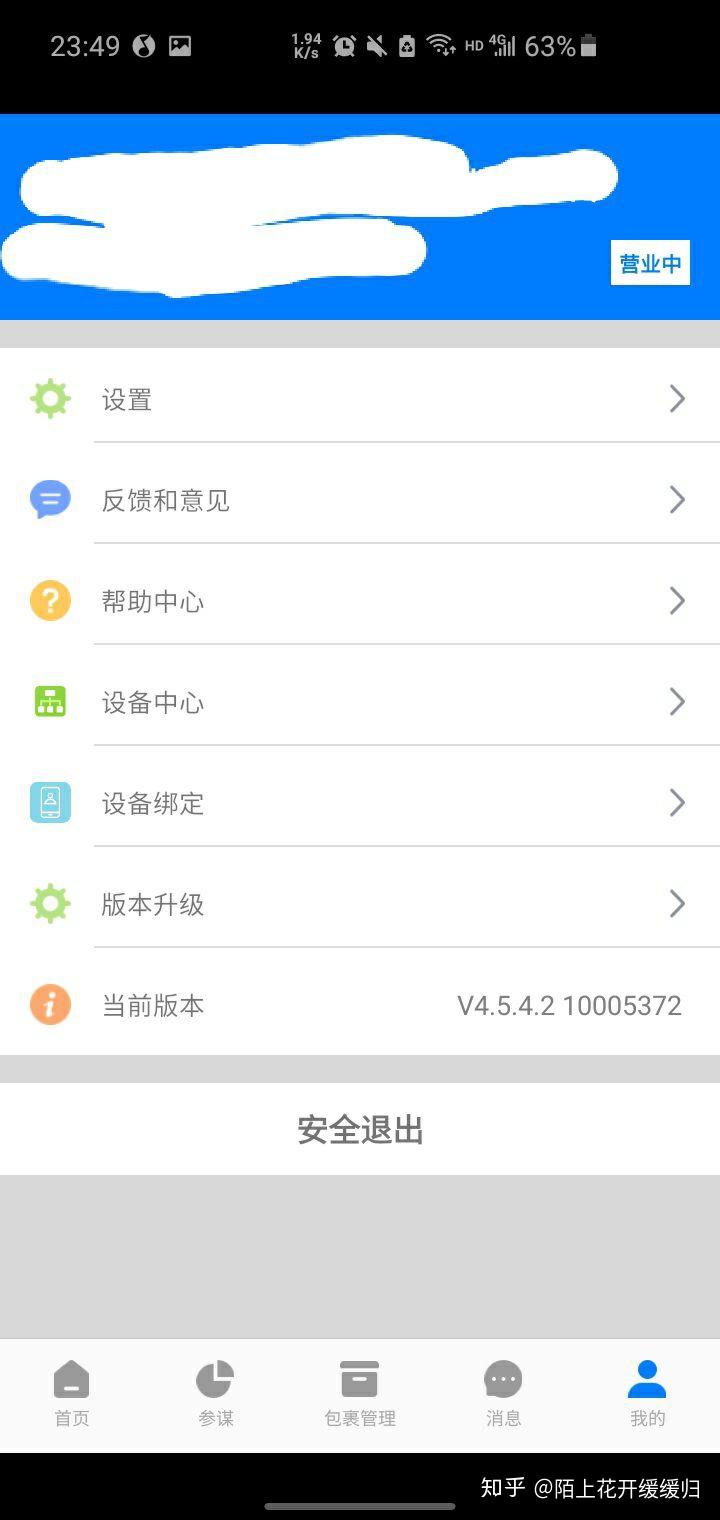This screenshot has height=1520, width=720.
Task: Select the 我的 tab
Action: click(647, 1393)
